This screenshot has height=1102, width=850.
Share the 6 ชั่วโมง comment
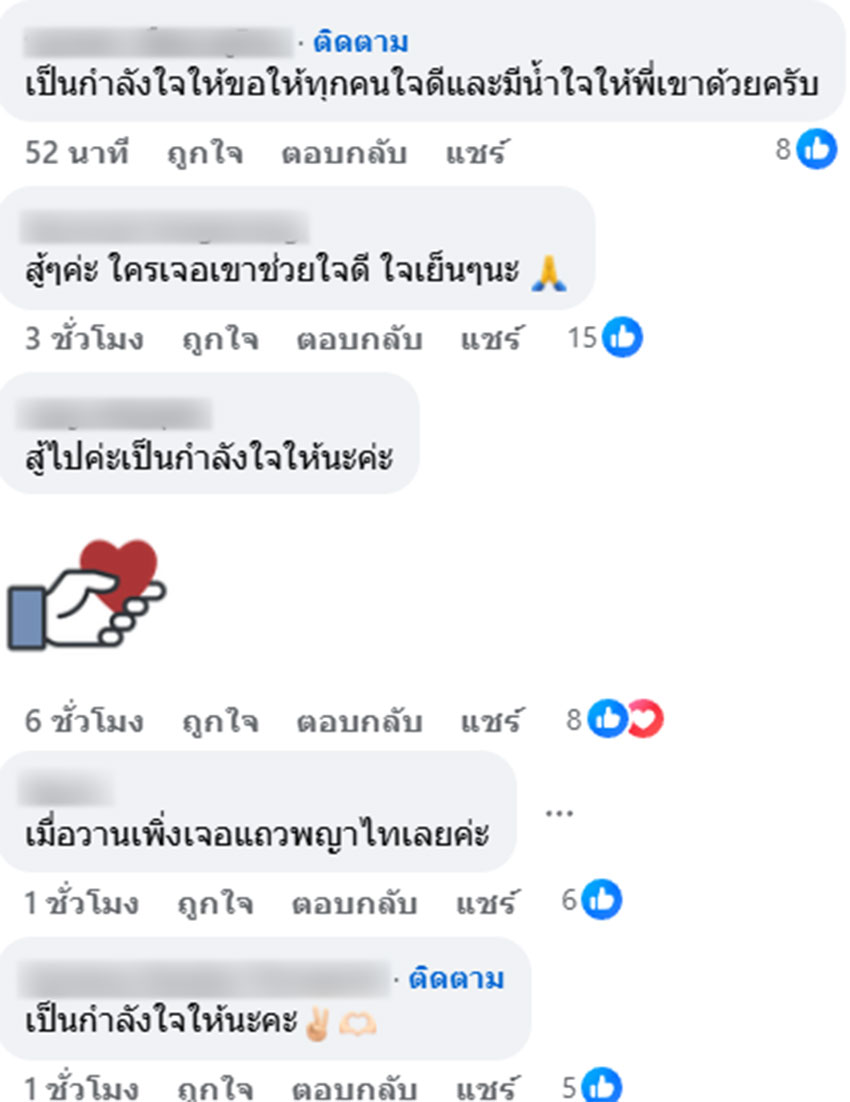click(491, 720)
